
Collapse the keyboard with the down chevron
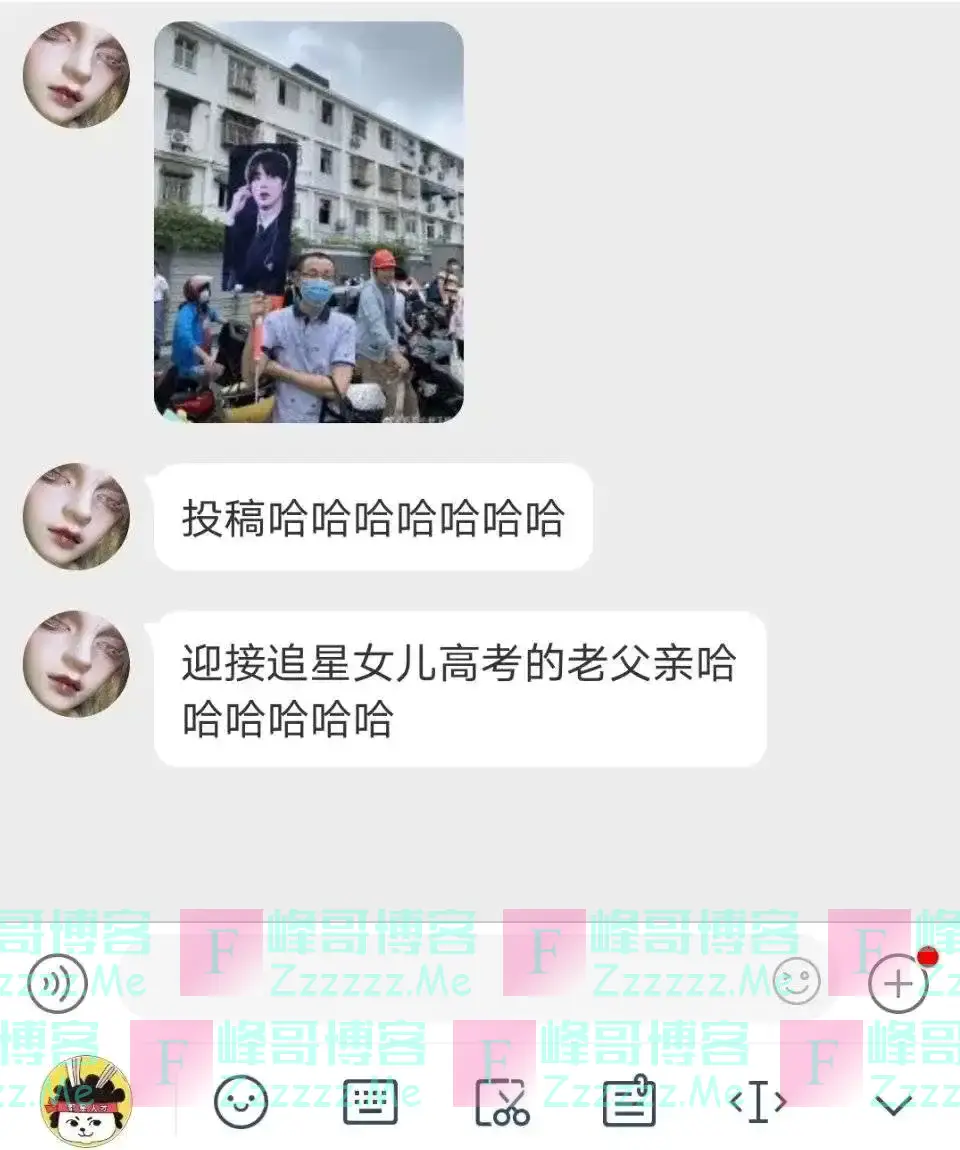coord(892,1104)
